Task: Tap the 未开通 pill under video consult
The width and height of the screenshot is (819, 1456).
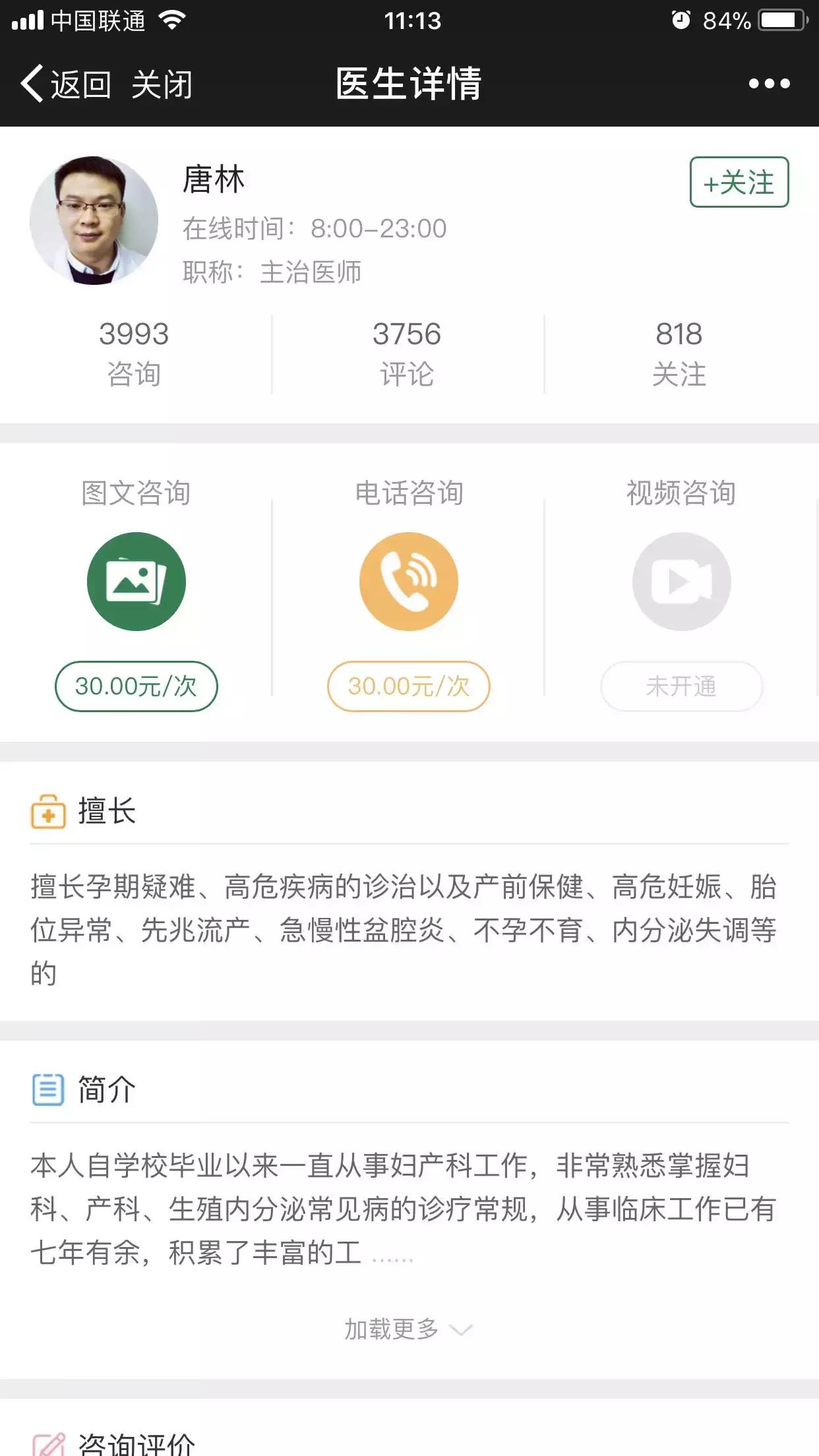Action: coord(681,687)
